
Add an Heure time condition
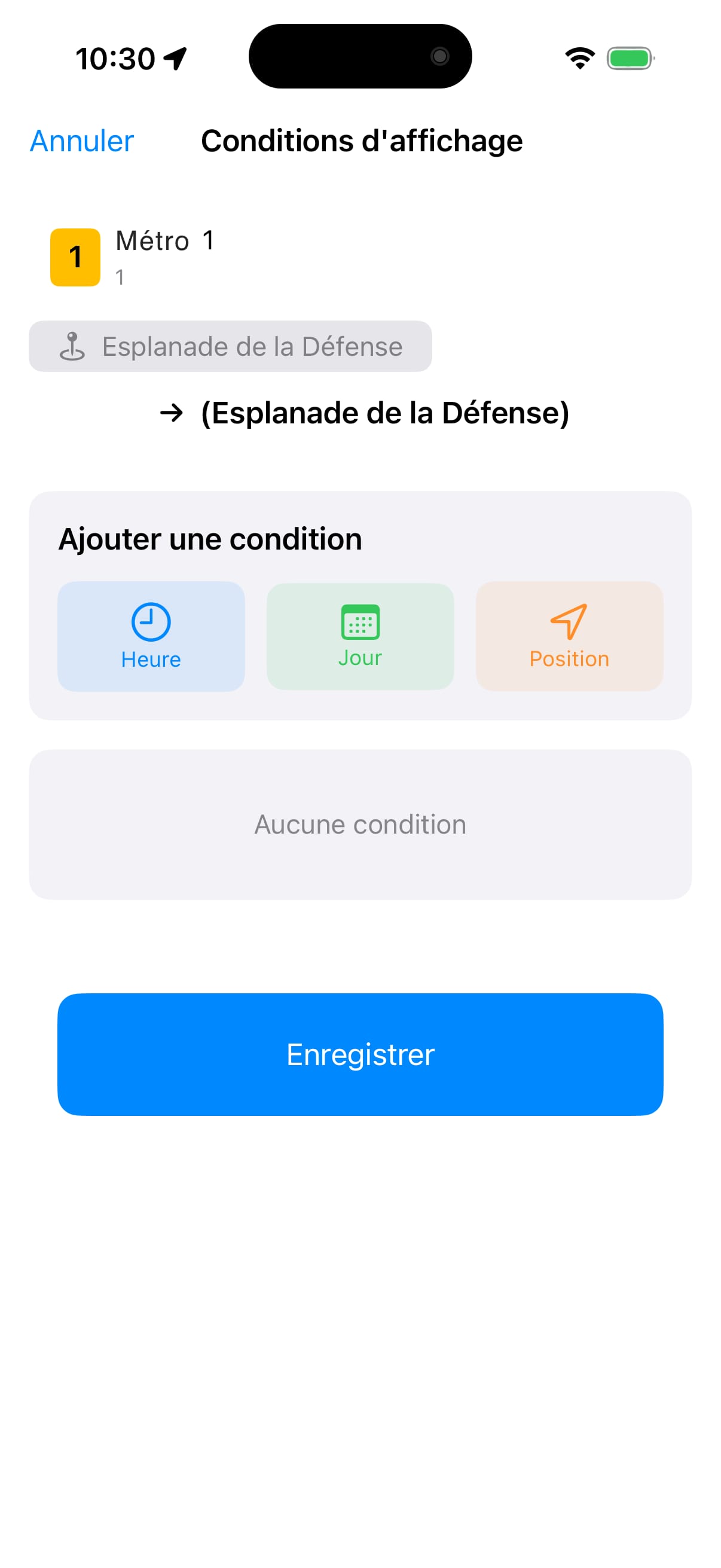point(151,636)
